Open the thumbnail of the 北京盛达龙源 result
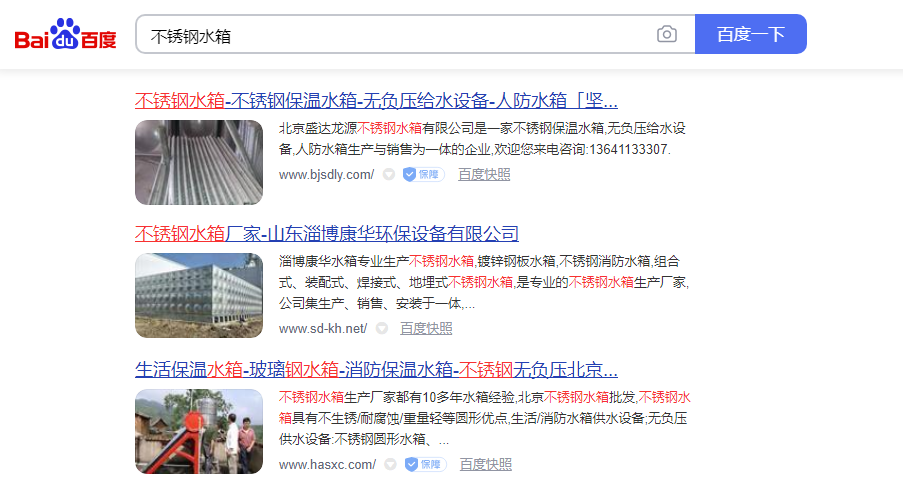This screenshot has width=903, height=492. click(x=199, y=162)
